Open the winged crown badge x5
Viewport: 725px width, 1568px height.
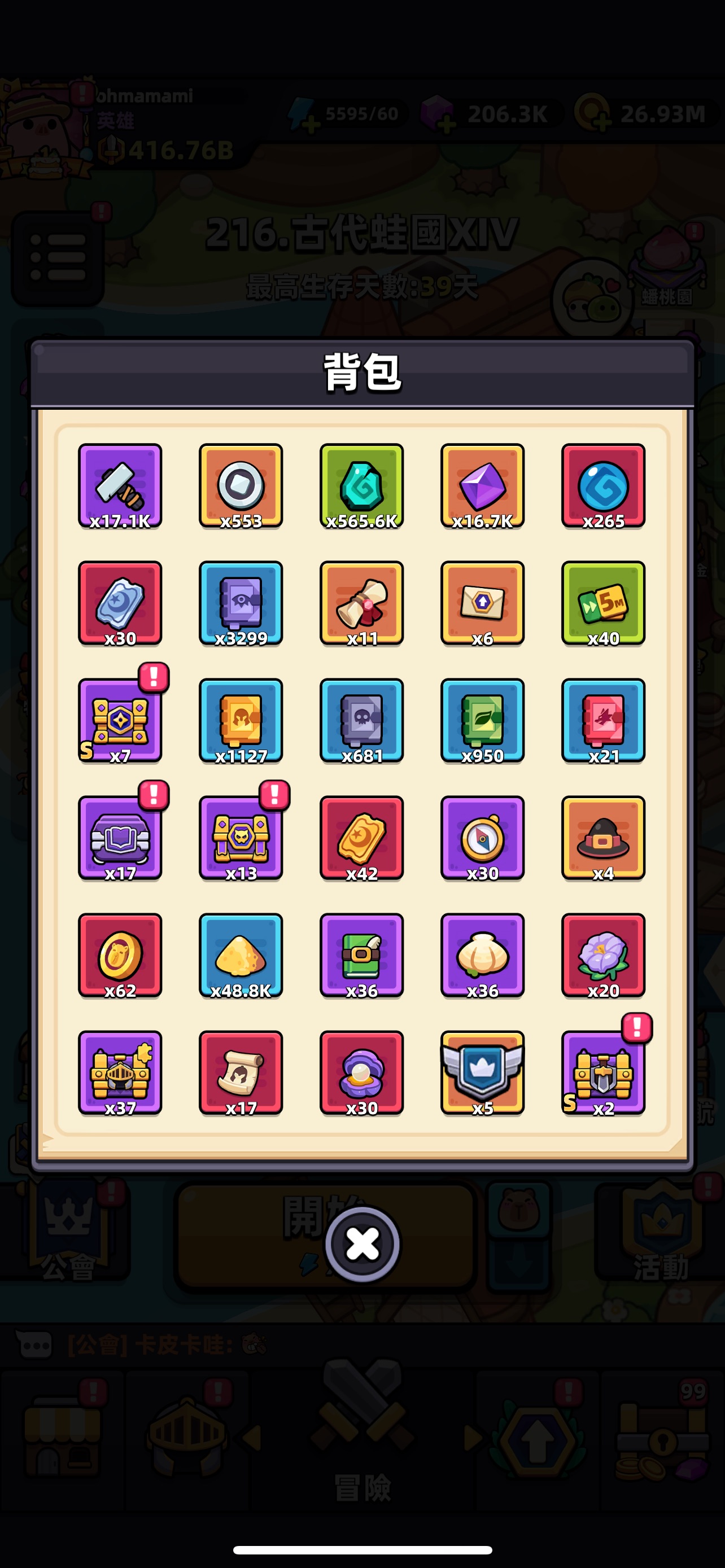click(x=482, y=1072)
